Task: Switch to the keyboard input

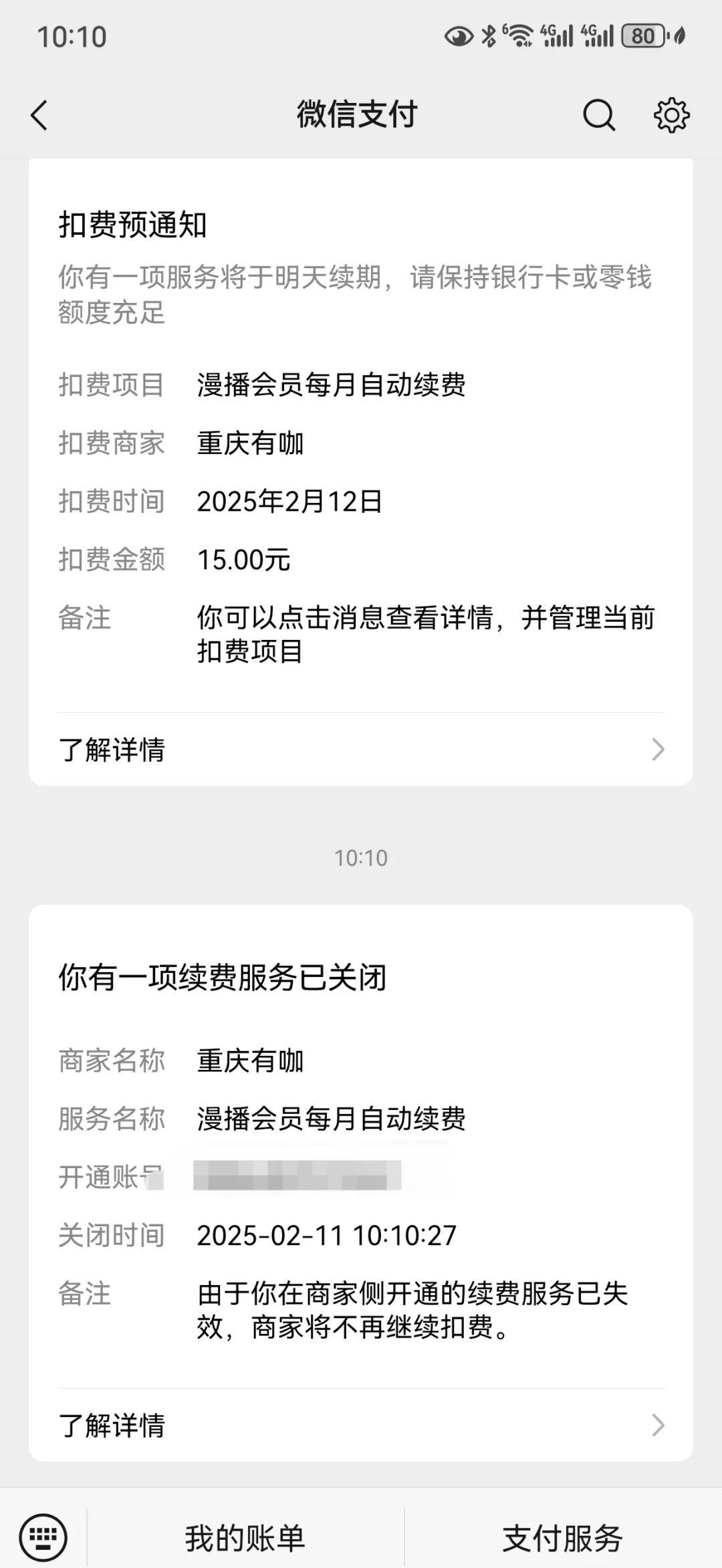Action: pos(43,1537)
